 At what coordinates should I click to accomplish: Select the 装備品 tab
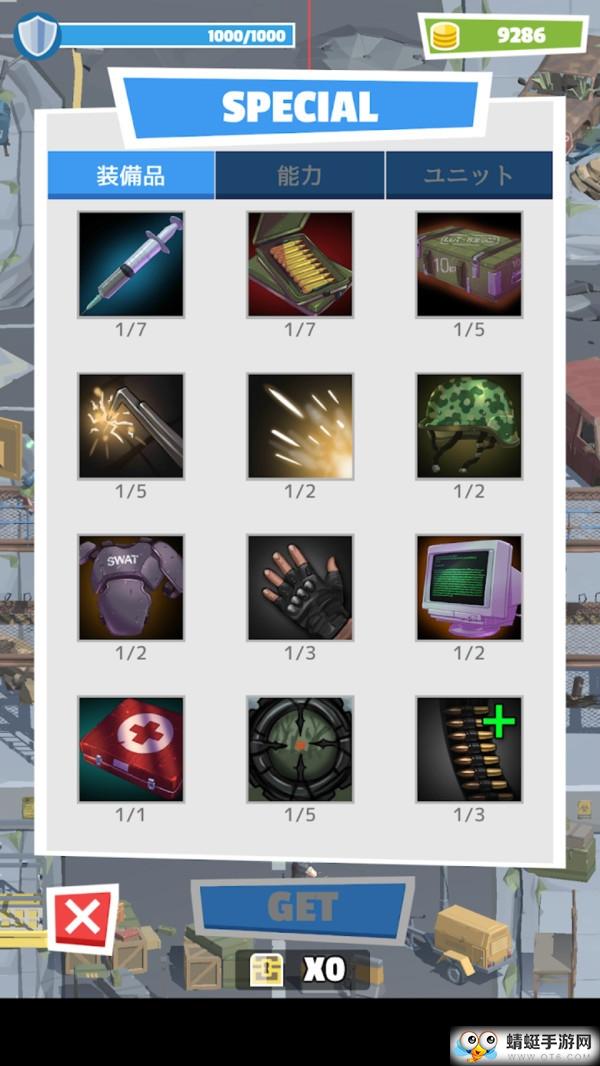[131, 176]
